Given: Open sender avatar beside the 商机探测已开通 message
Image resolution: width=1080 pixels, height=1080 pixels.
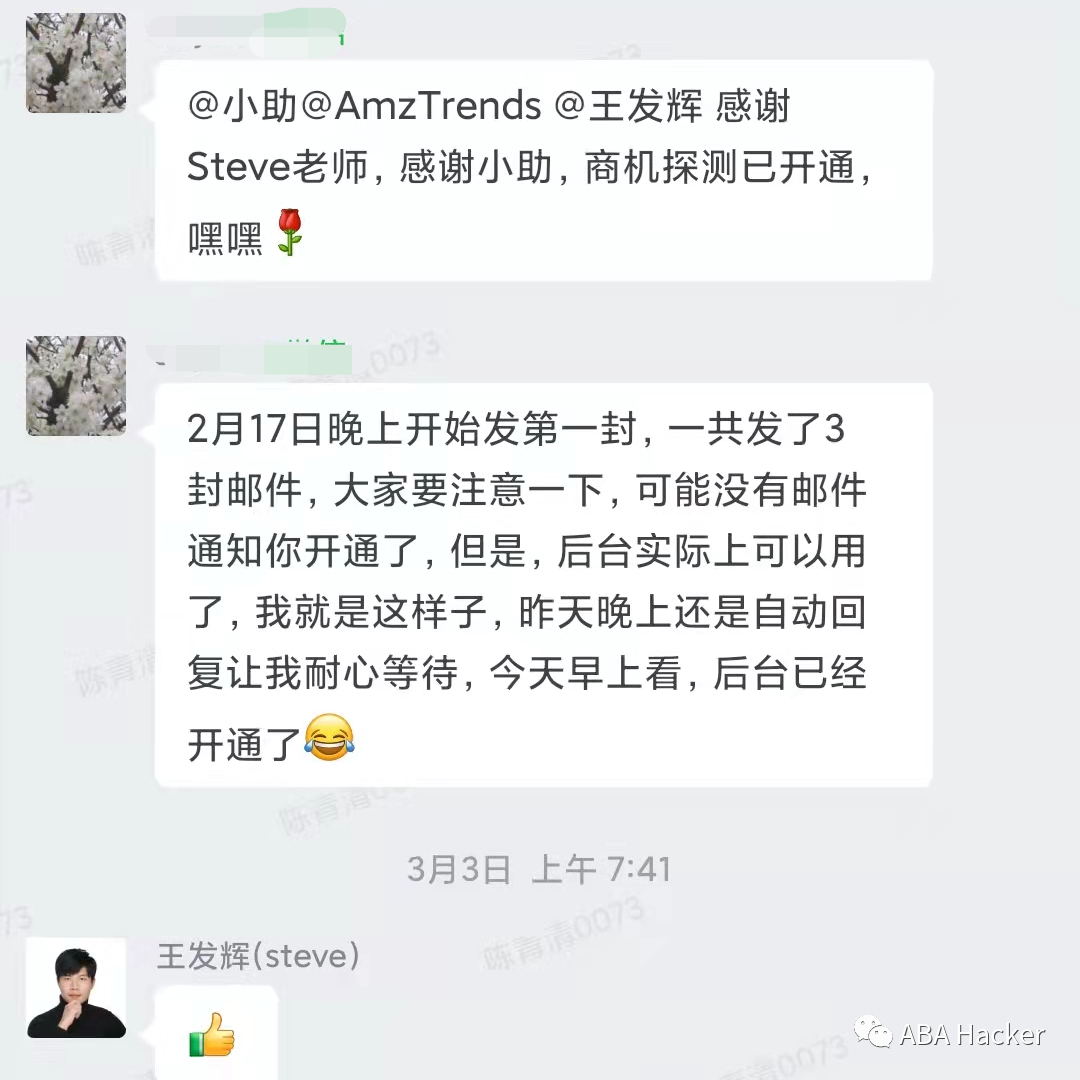Looking at the screenshot, I should click(76, 63).
